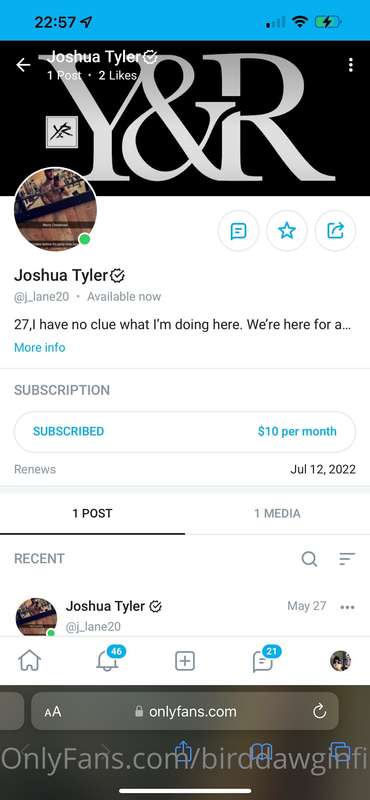This screenshot has width=370, height=800.
Task: Open the profile overflow menu
Action: [350, 65]
